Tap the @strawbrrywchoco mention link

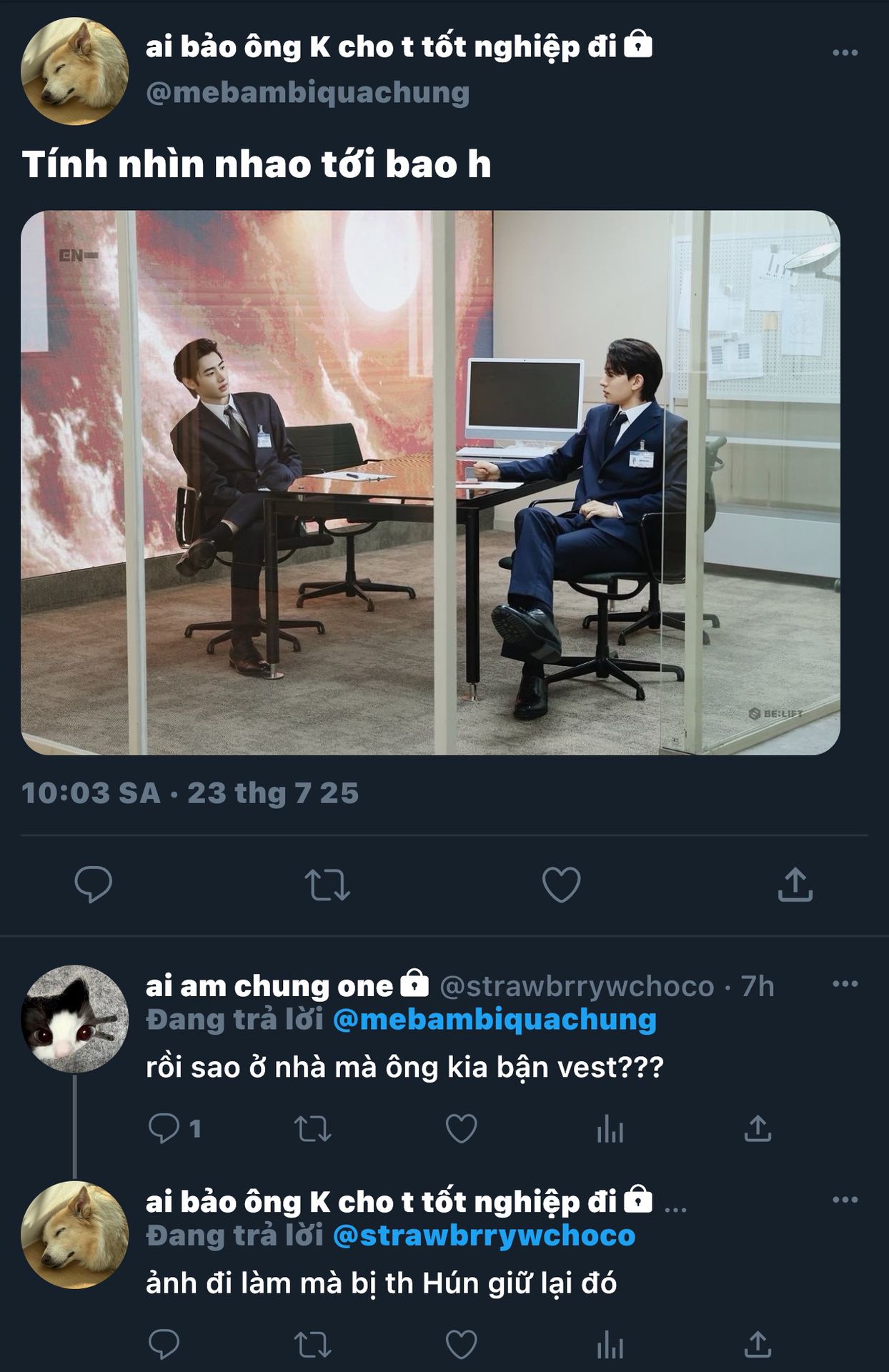[484, 1236]
